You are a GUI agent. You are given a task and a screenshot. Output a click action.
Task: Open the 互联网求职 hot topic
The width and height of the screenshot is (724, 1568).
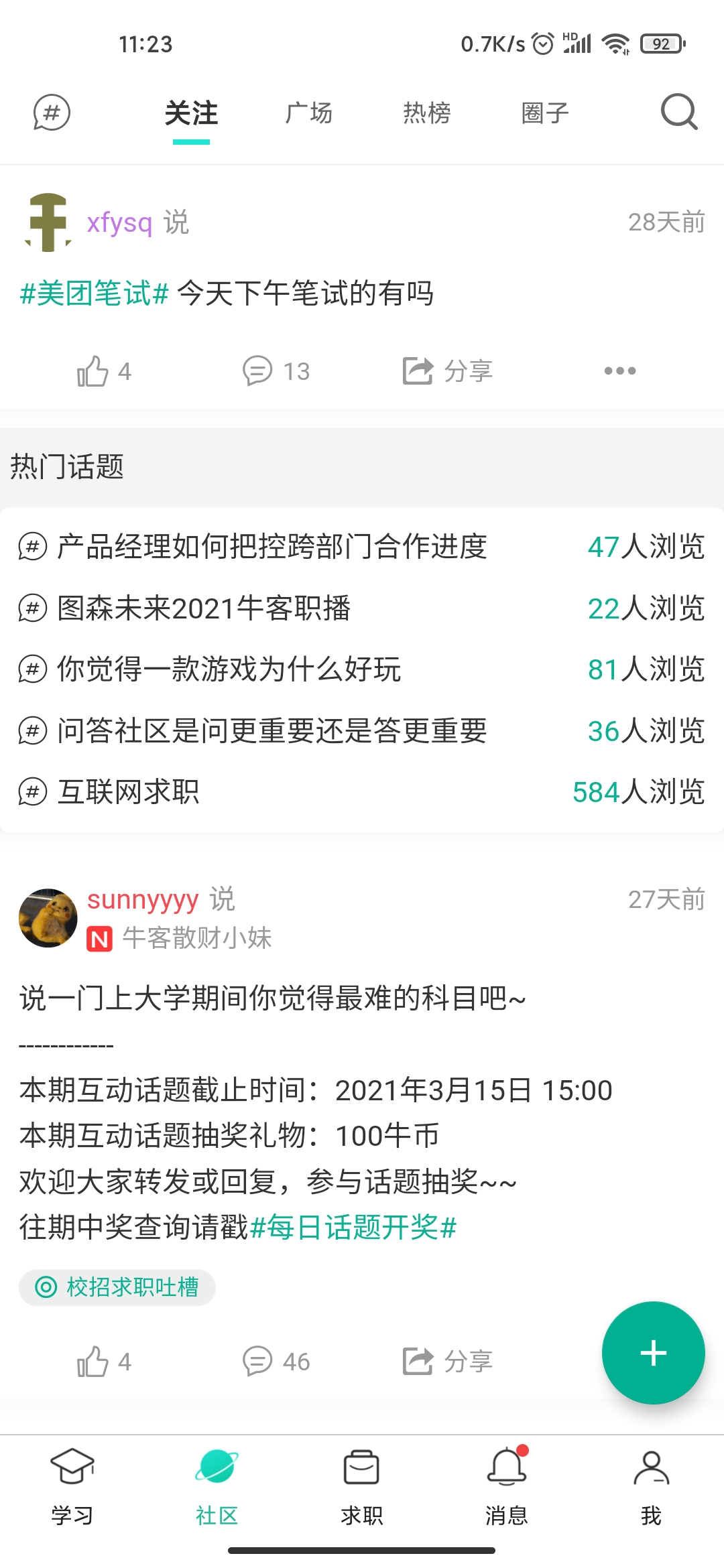click(x=128, y=792)
